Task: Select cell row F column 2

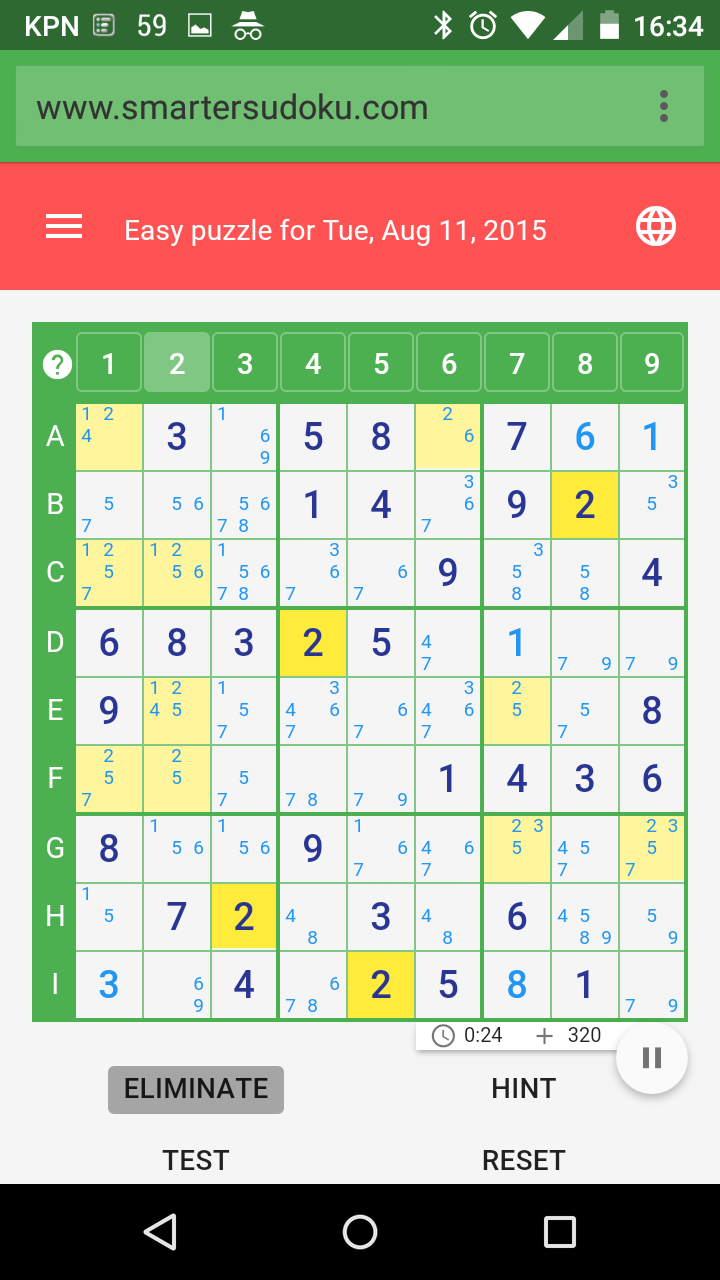Action: tap(177, 778)
